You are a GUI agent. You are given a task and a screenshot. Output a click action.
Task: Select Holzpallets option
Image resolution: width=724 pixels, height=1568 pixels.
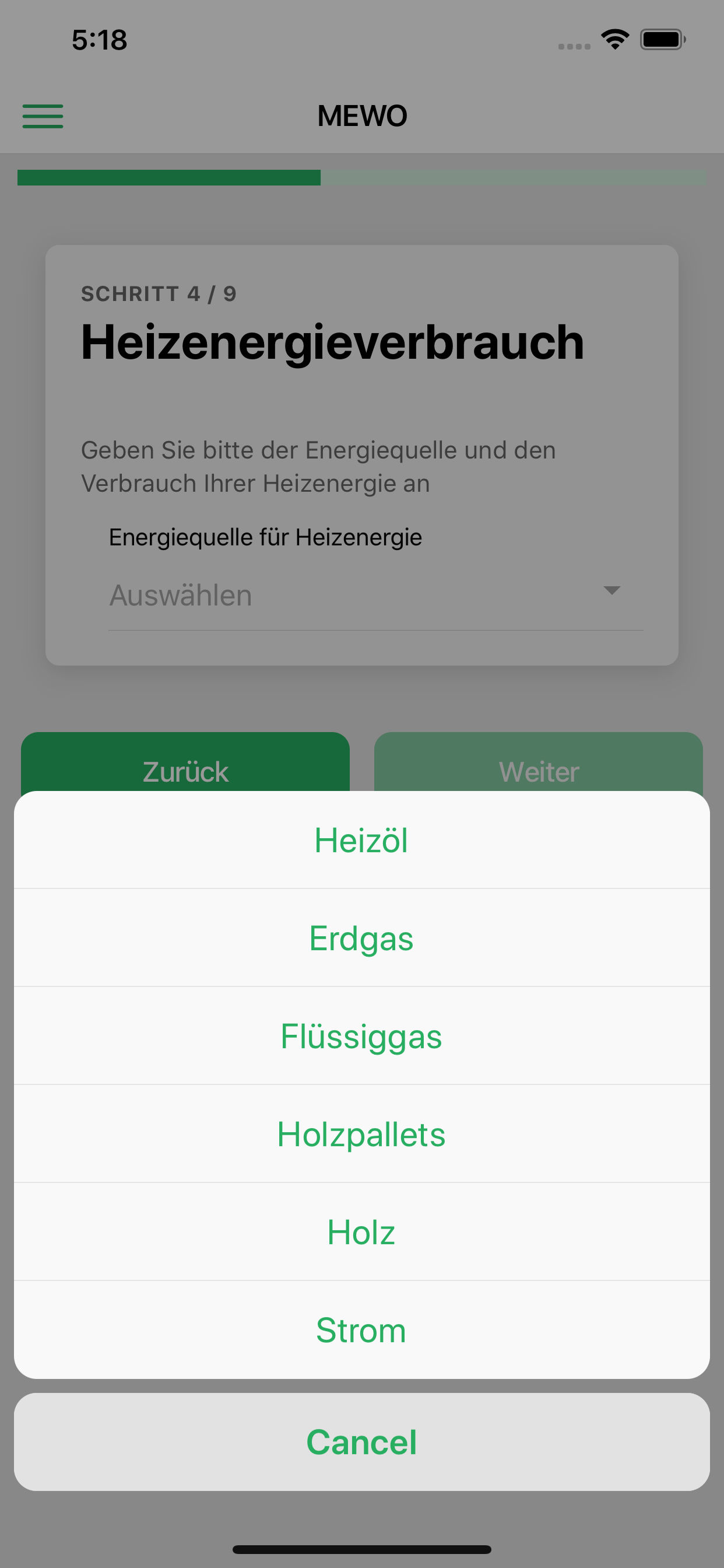click(361, 1134)
